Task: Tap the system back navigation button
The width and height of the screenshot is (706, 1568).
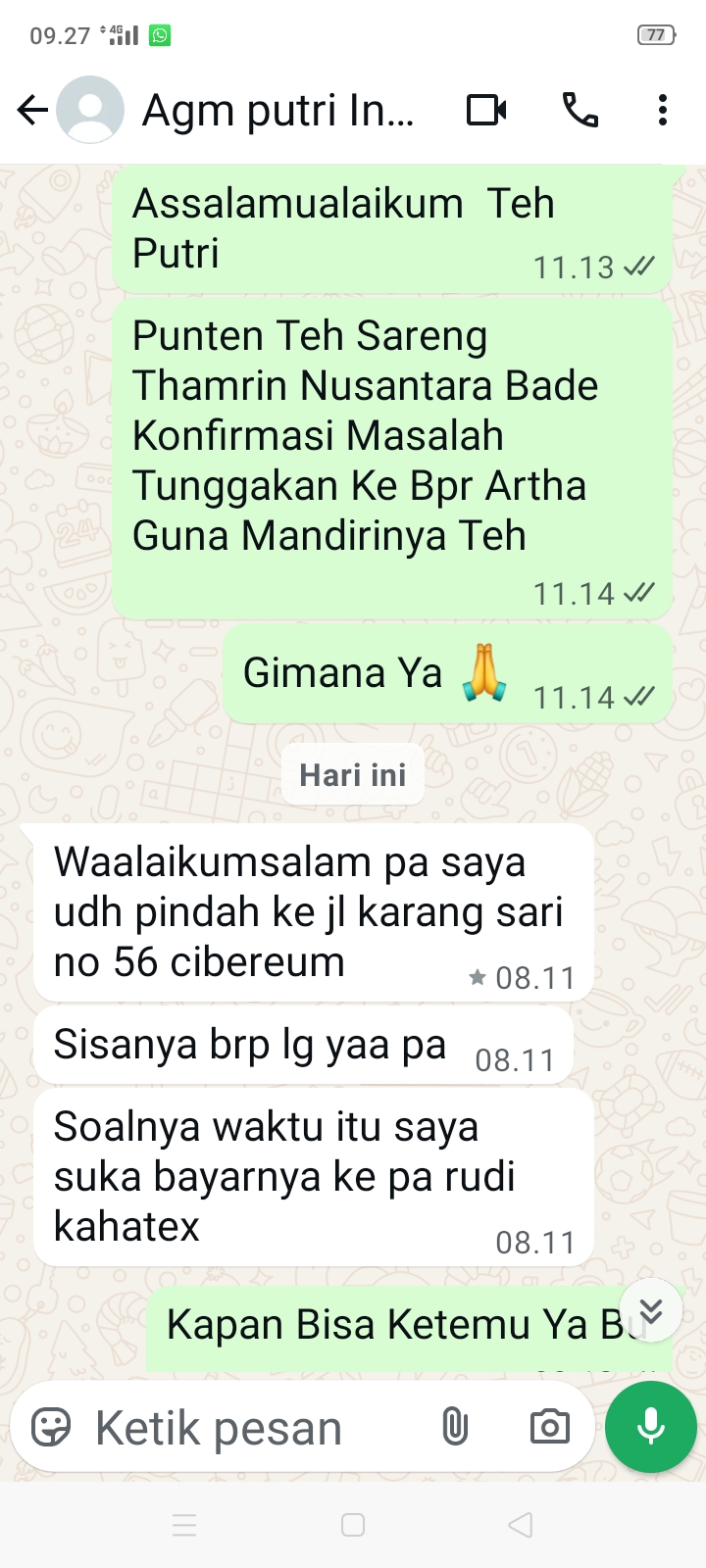Action: point(521,1525)
